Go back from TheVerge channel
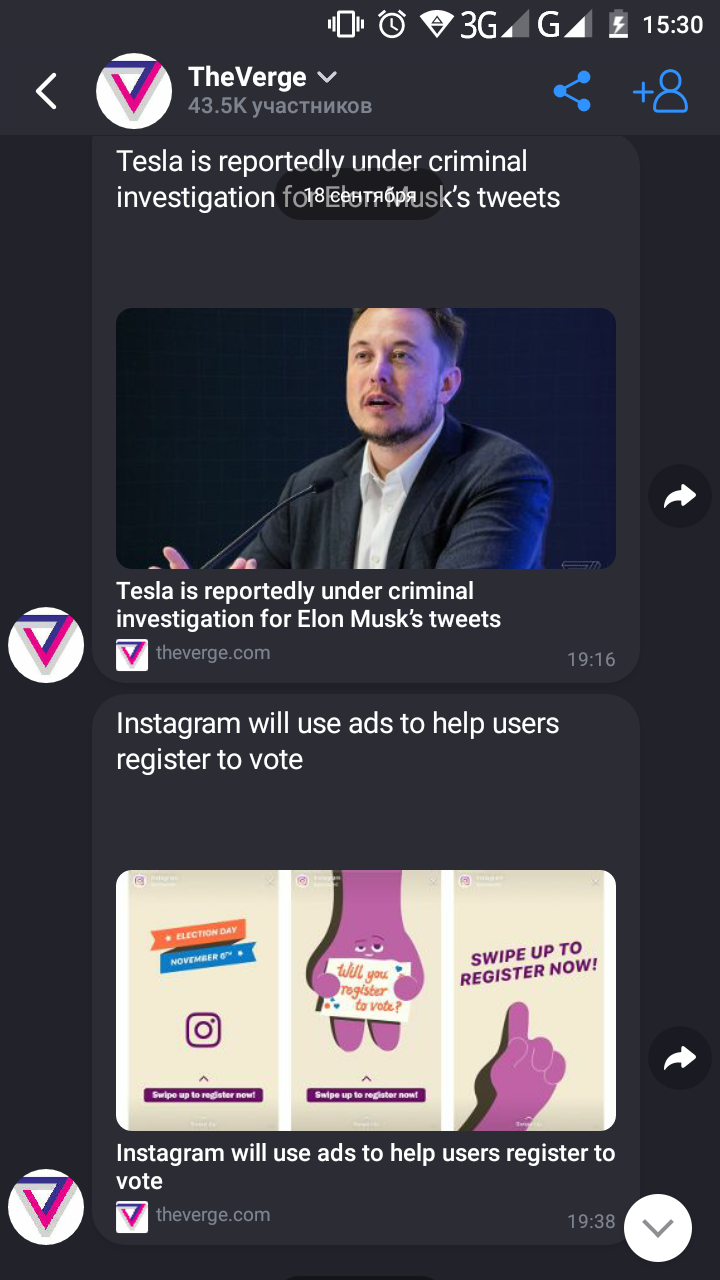Image resolution: width=720 pixels, height=1280 pixels. [x=46, y=92]
